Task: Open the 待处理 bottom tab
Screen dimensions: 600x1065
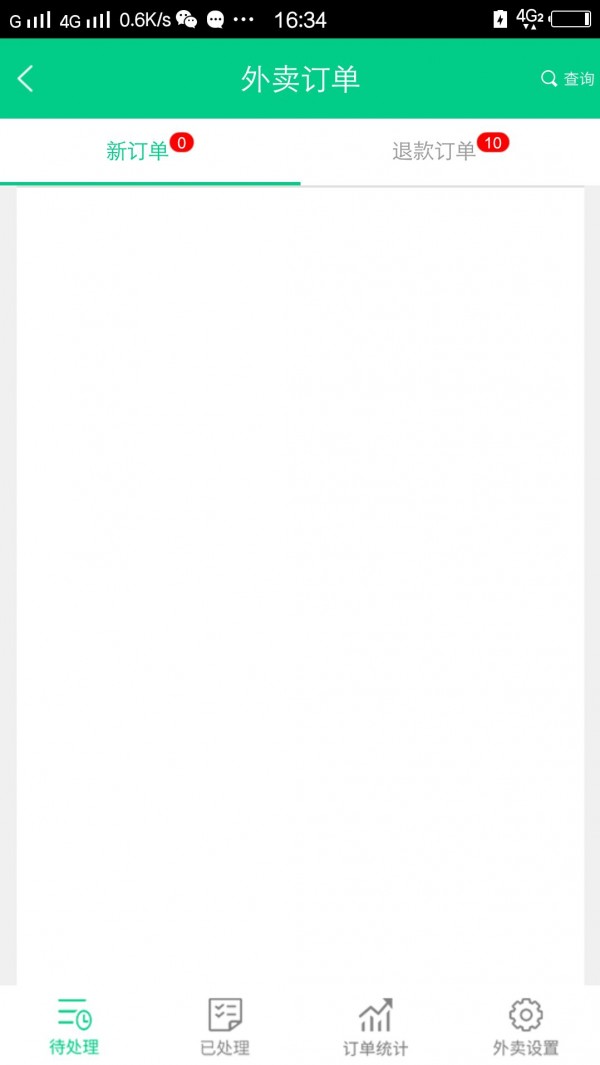Action: (74, 1027)
